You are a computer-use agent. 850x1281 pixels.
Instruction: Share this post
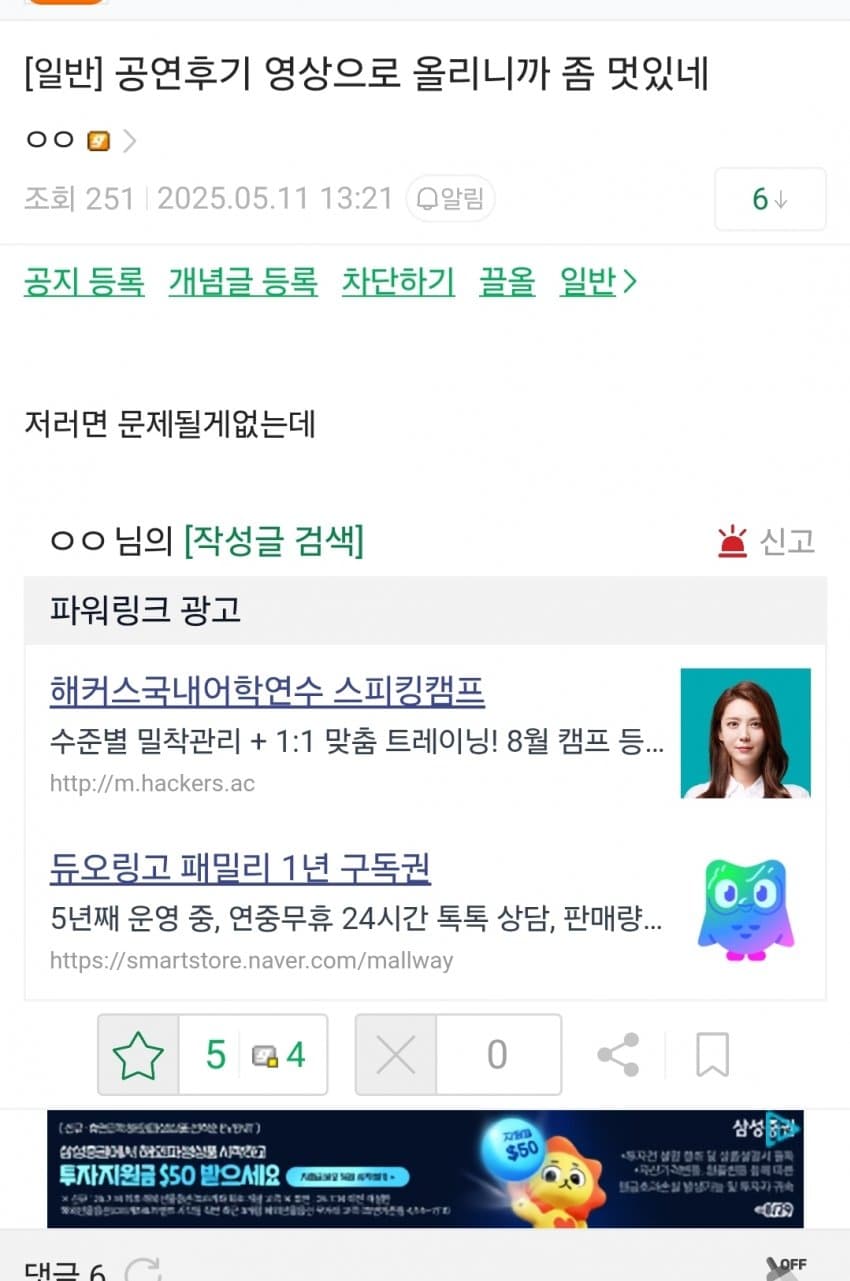618,1055
